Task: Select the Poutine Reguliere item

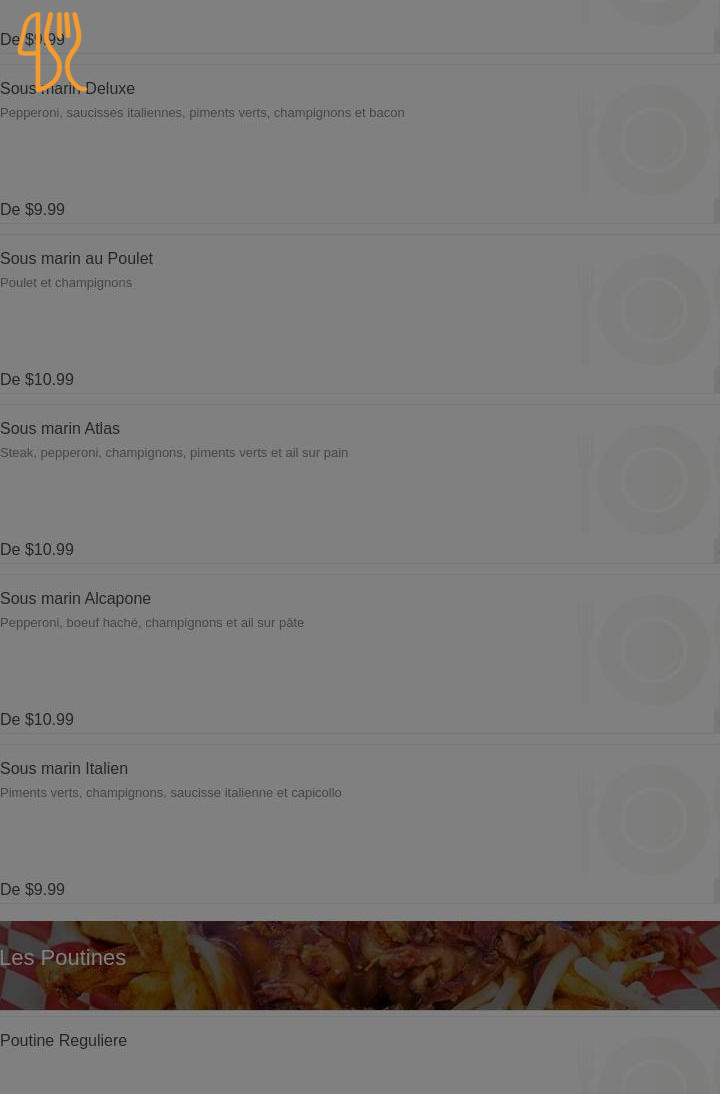Action: click(64, 1041)
